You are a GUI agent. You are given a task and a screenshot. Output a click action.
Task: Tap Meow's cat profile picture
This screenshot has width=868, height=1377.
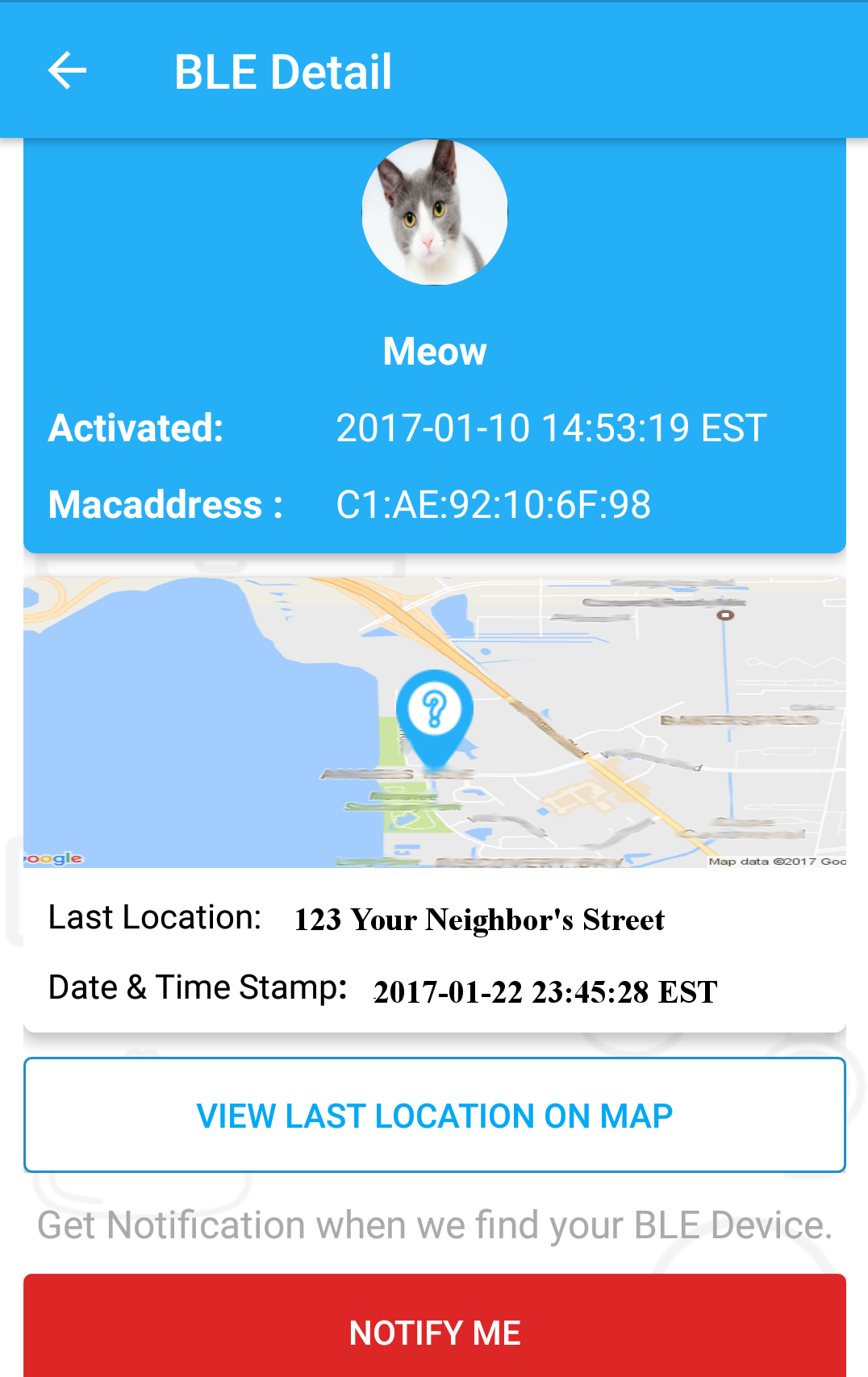[x=434, y=212]
